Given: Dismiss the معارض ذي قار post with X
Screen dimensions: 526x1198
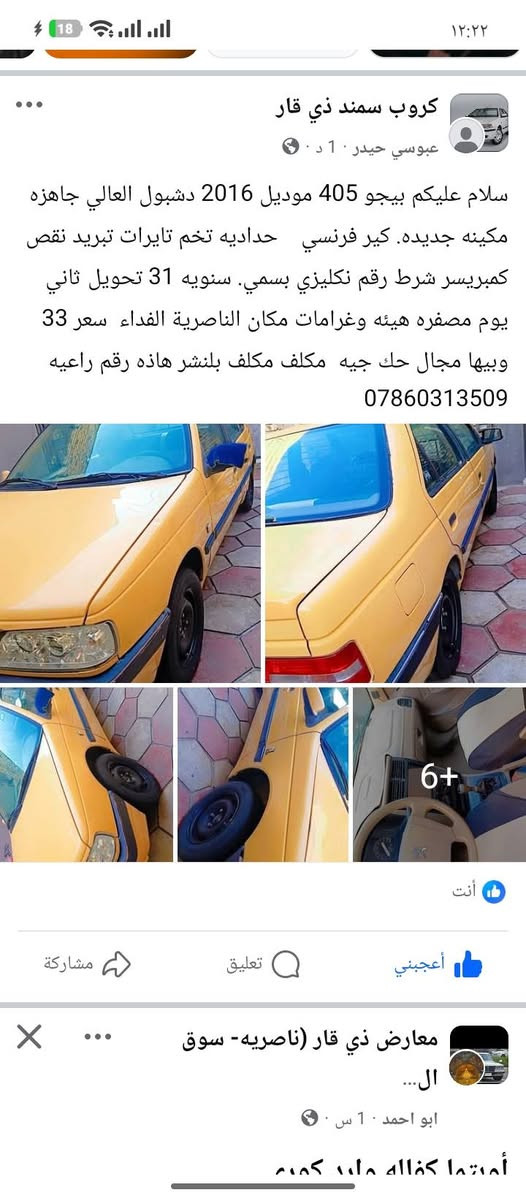Looking at the screenshot, I should [29, 1037].
